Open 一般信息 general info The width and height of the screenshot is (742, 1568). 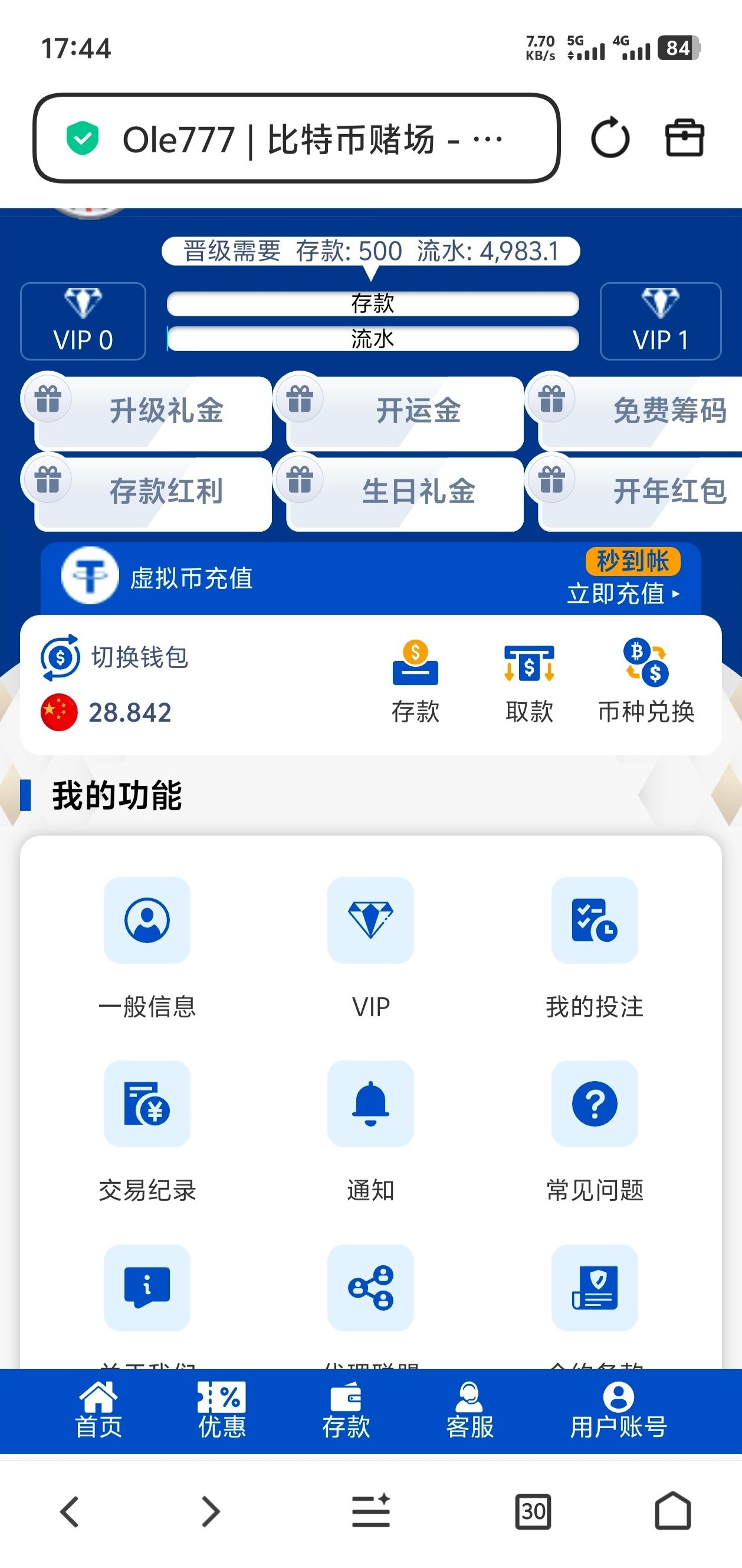click(x=147, y=942)
